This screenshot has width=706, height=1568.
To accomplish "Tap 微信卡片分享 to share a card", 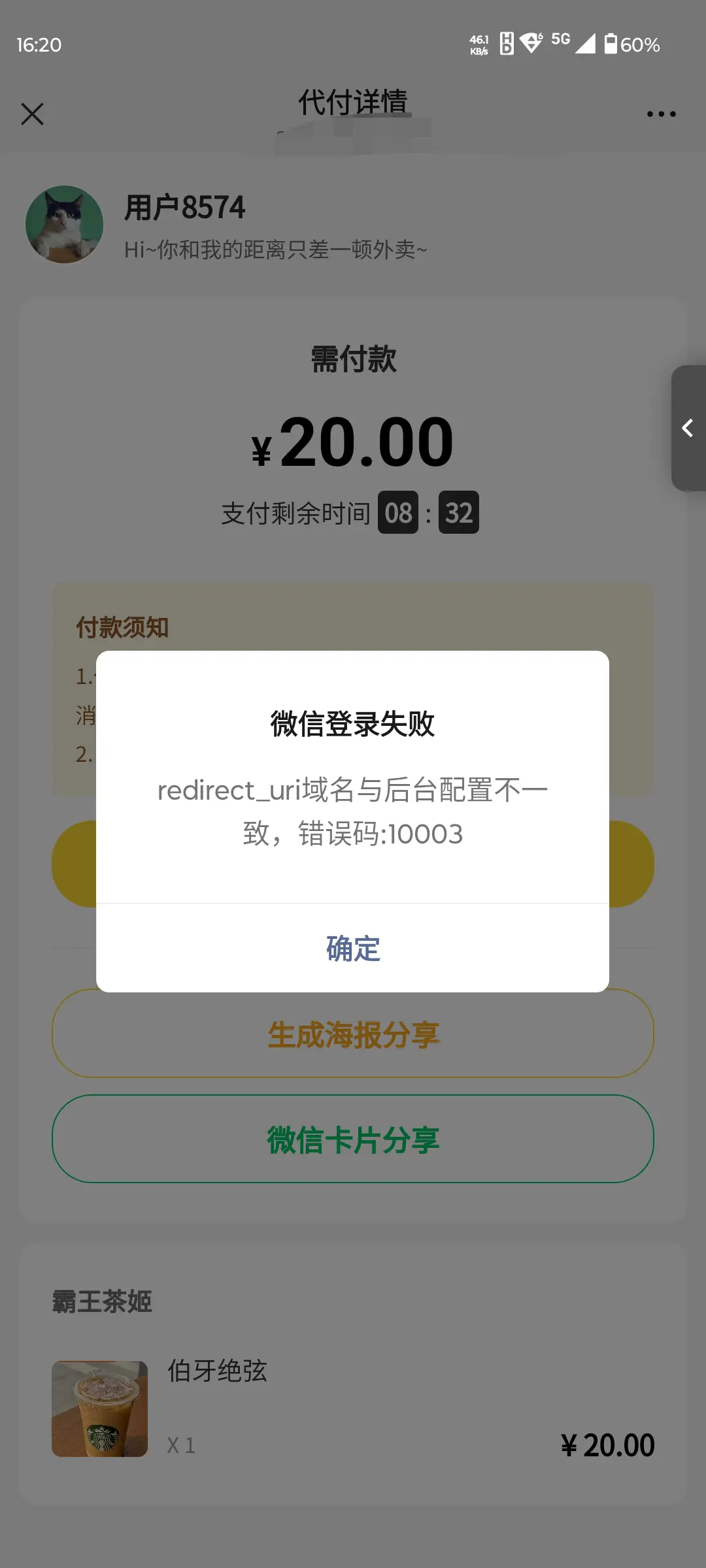I will tap(353, 1140).
